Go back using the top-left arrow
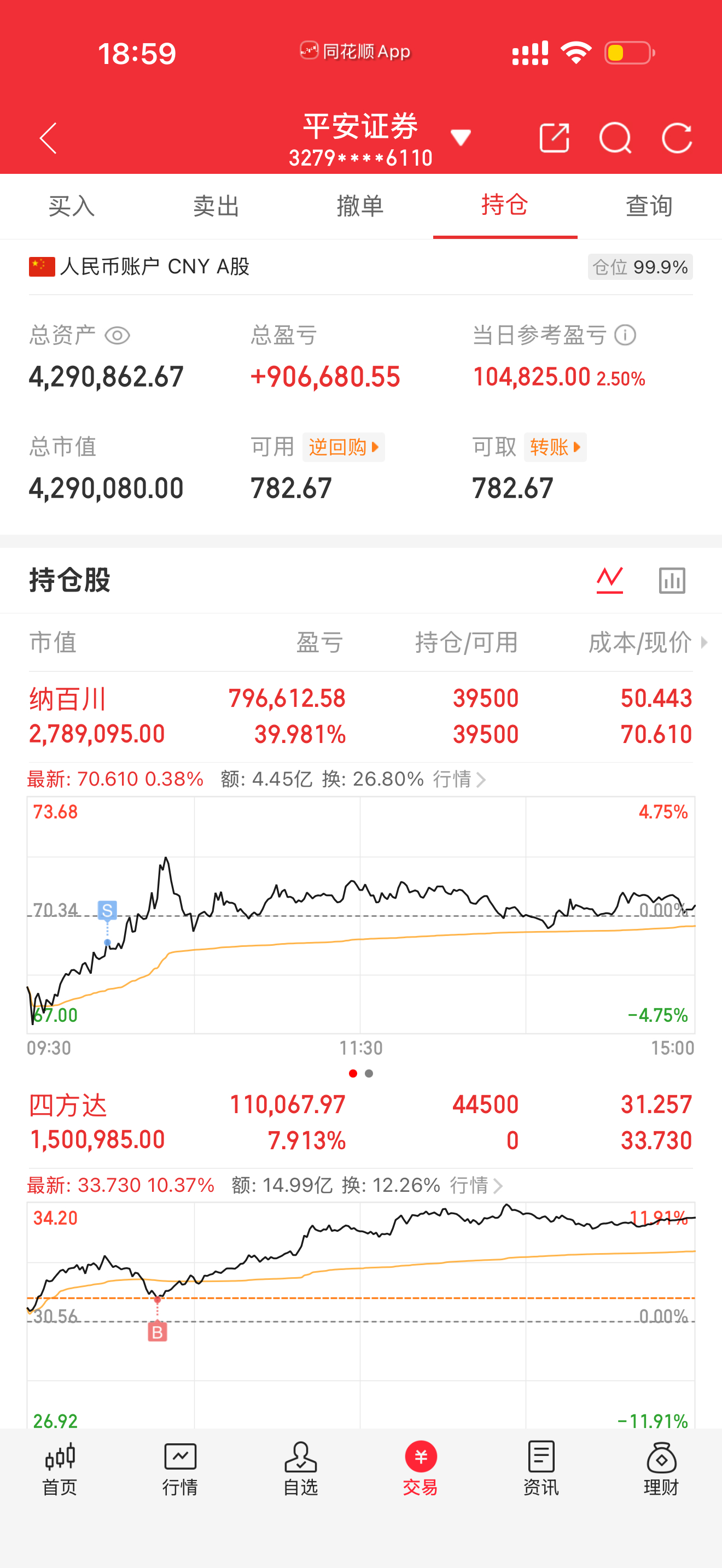The height and width of the screenshot is (1568, 722). [48, 138]
